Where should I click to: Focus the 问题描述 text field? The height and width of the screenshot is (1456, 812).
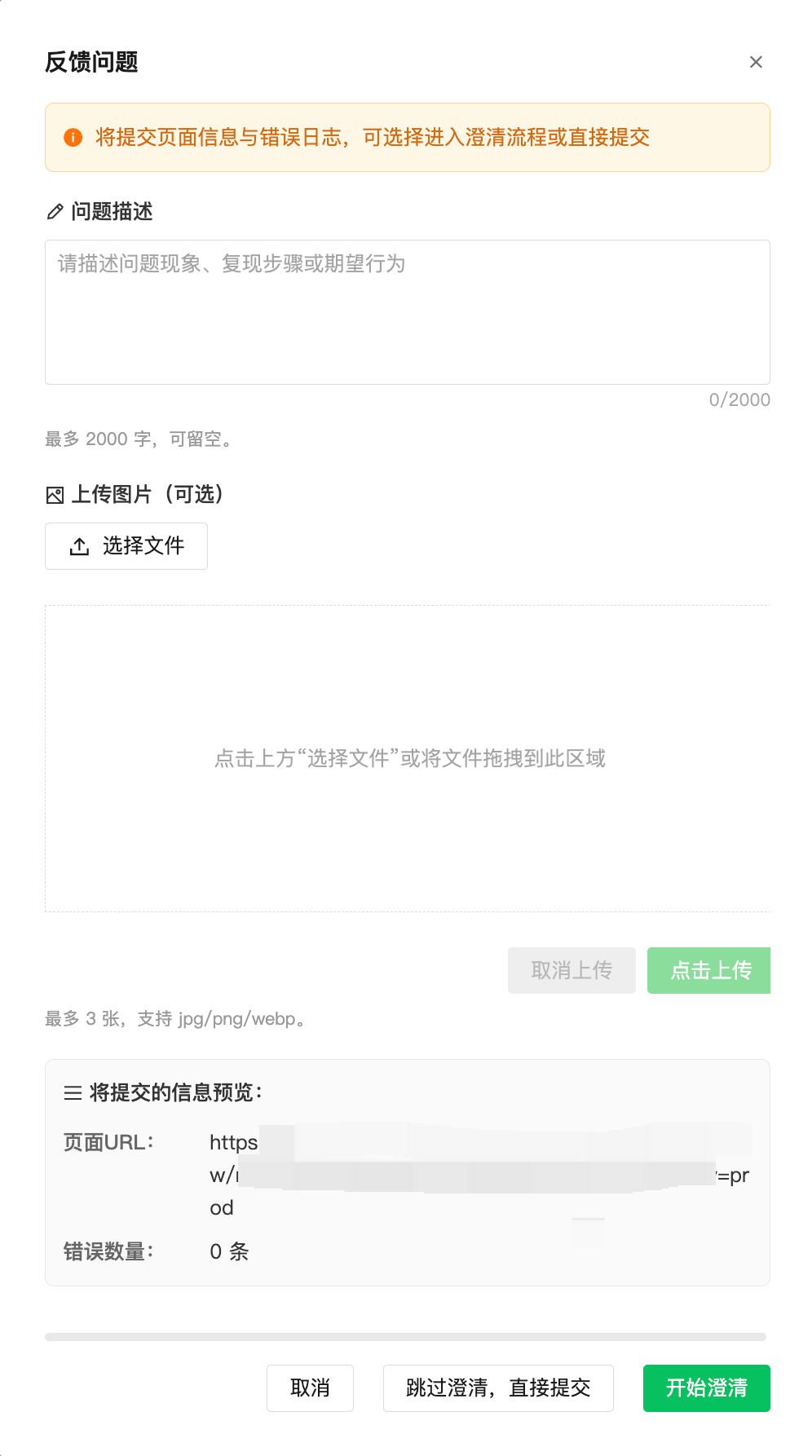pos(407,312)
